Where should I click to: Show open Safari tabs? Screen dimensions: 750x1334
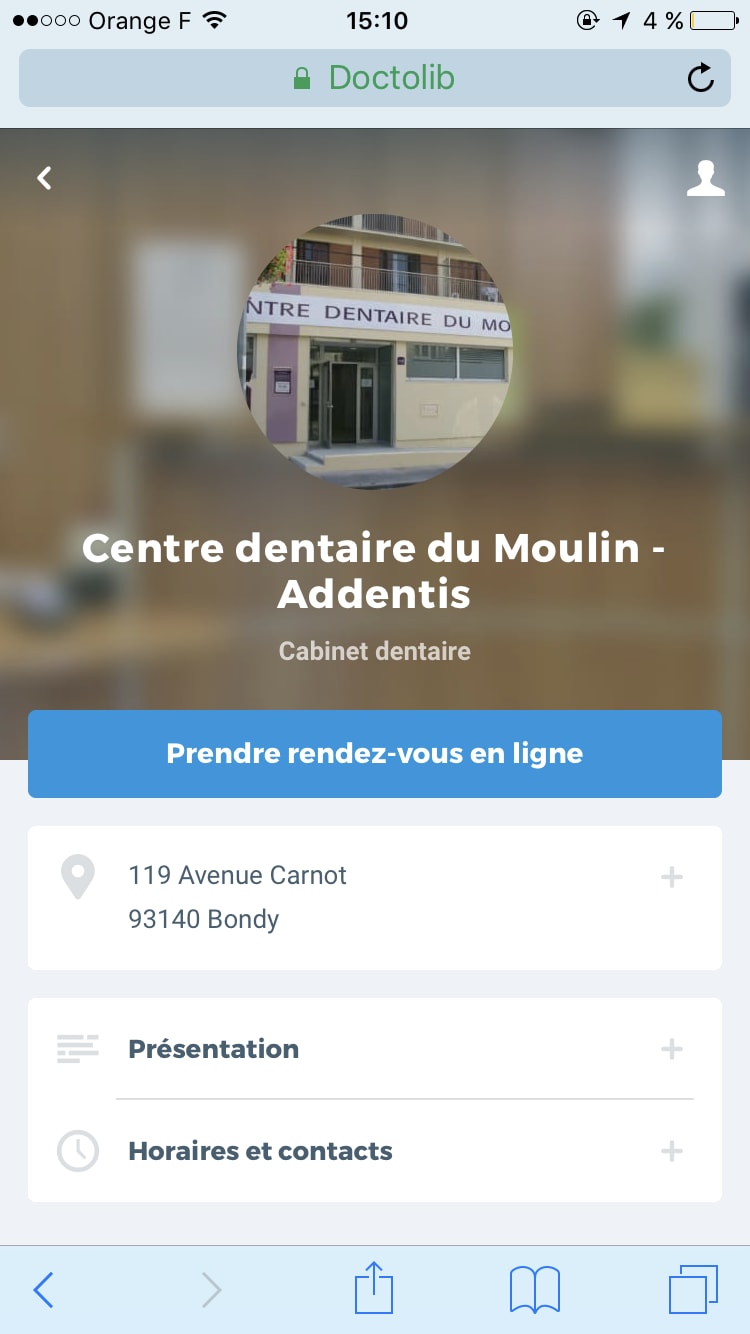pyautogui.click(x=693, y=1290)
